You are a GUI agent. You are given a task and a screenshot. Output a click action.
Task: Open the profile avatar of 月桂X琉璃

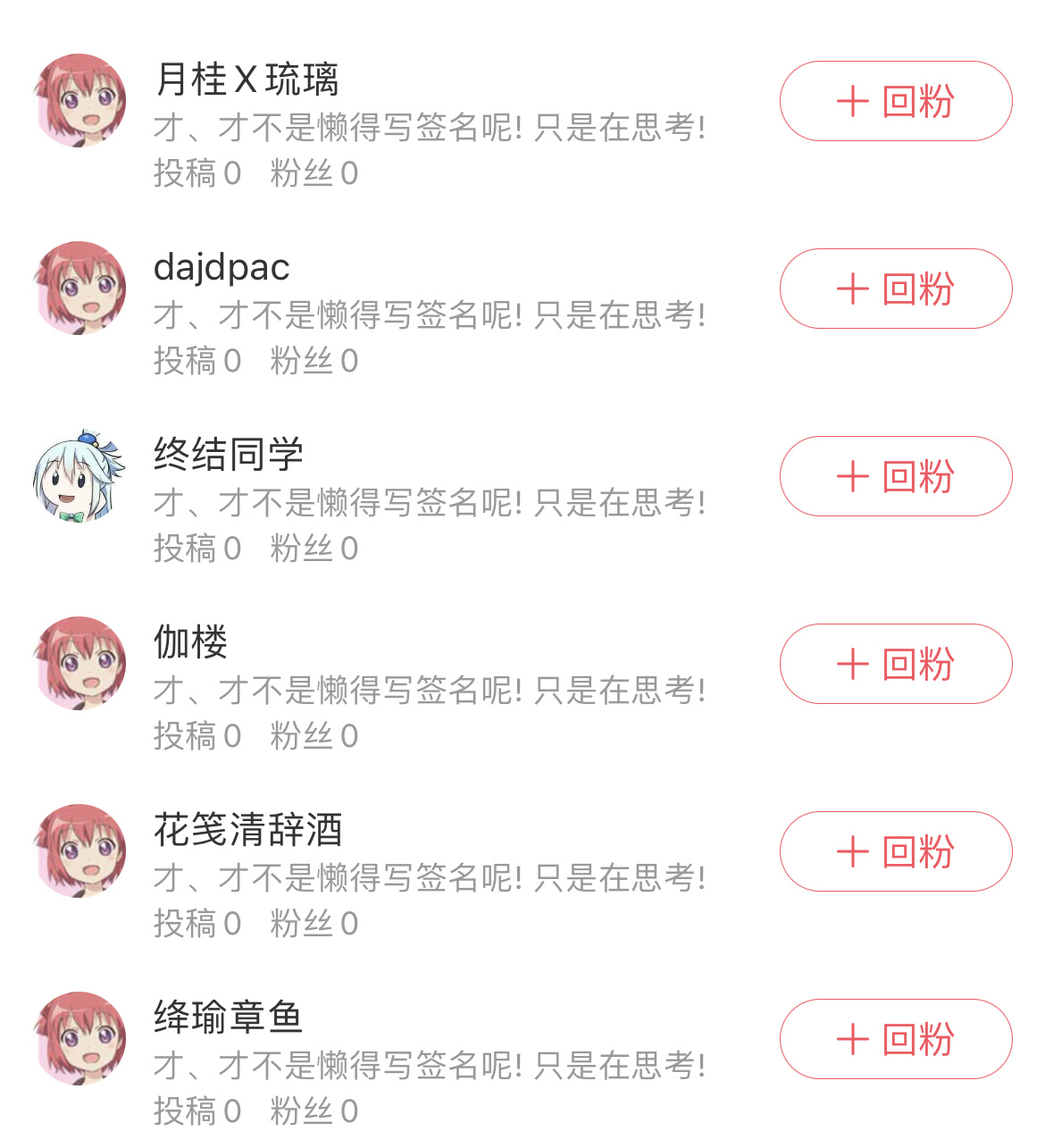79,101
